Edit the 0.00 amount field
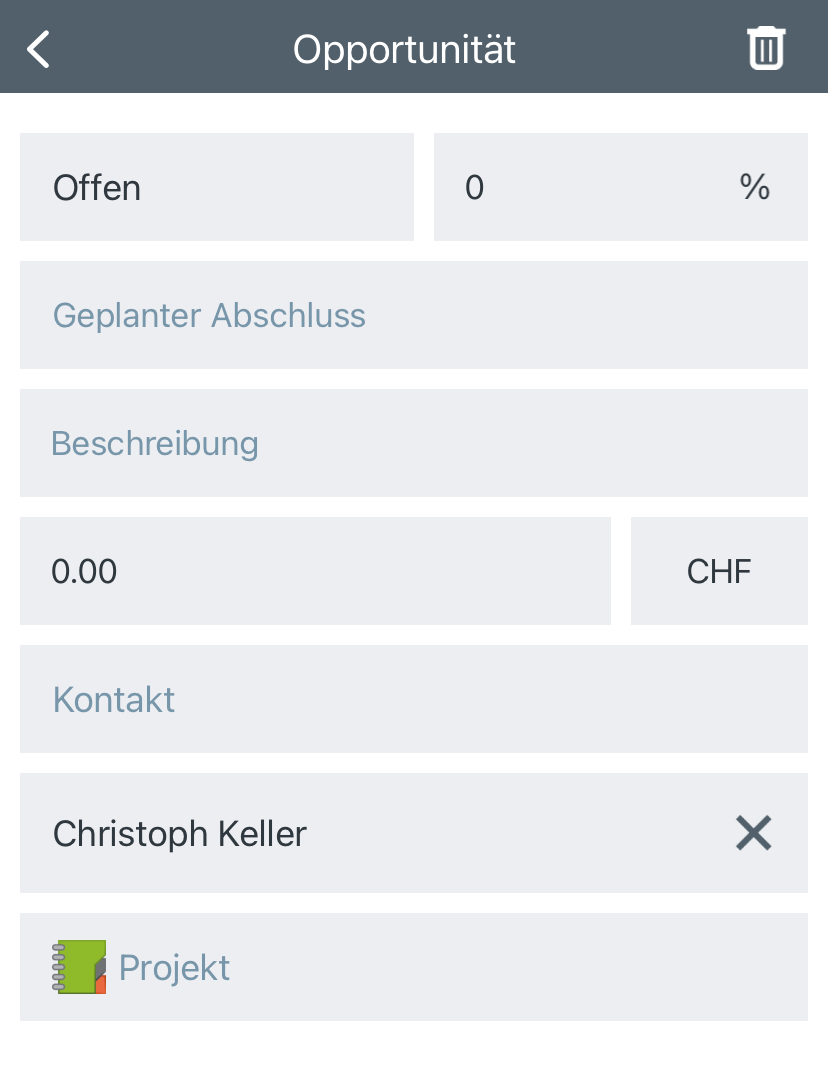The height and width of the screenshot is (1089, 828). pos(315,571)
